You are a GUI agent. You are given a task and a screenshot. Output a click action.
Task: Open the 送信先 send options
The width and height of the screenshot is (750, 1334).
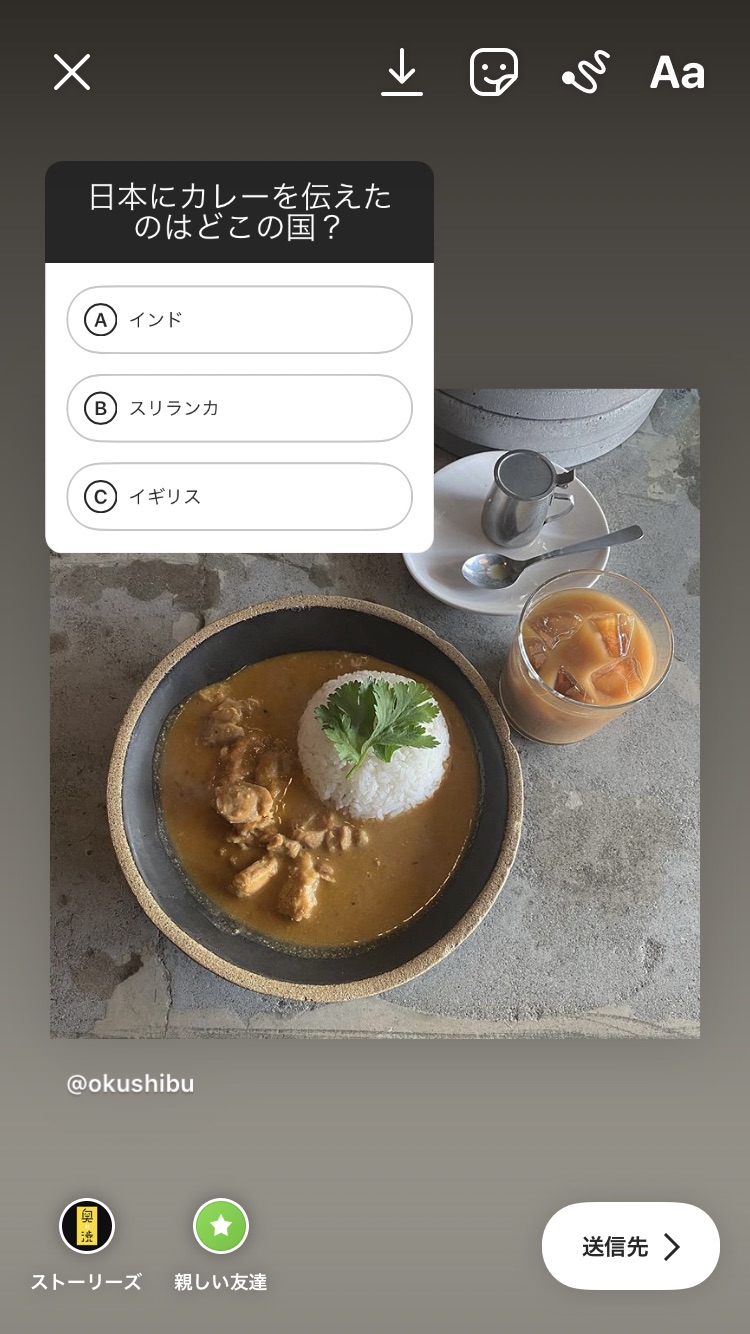(x=630, y=1246)
